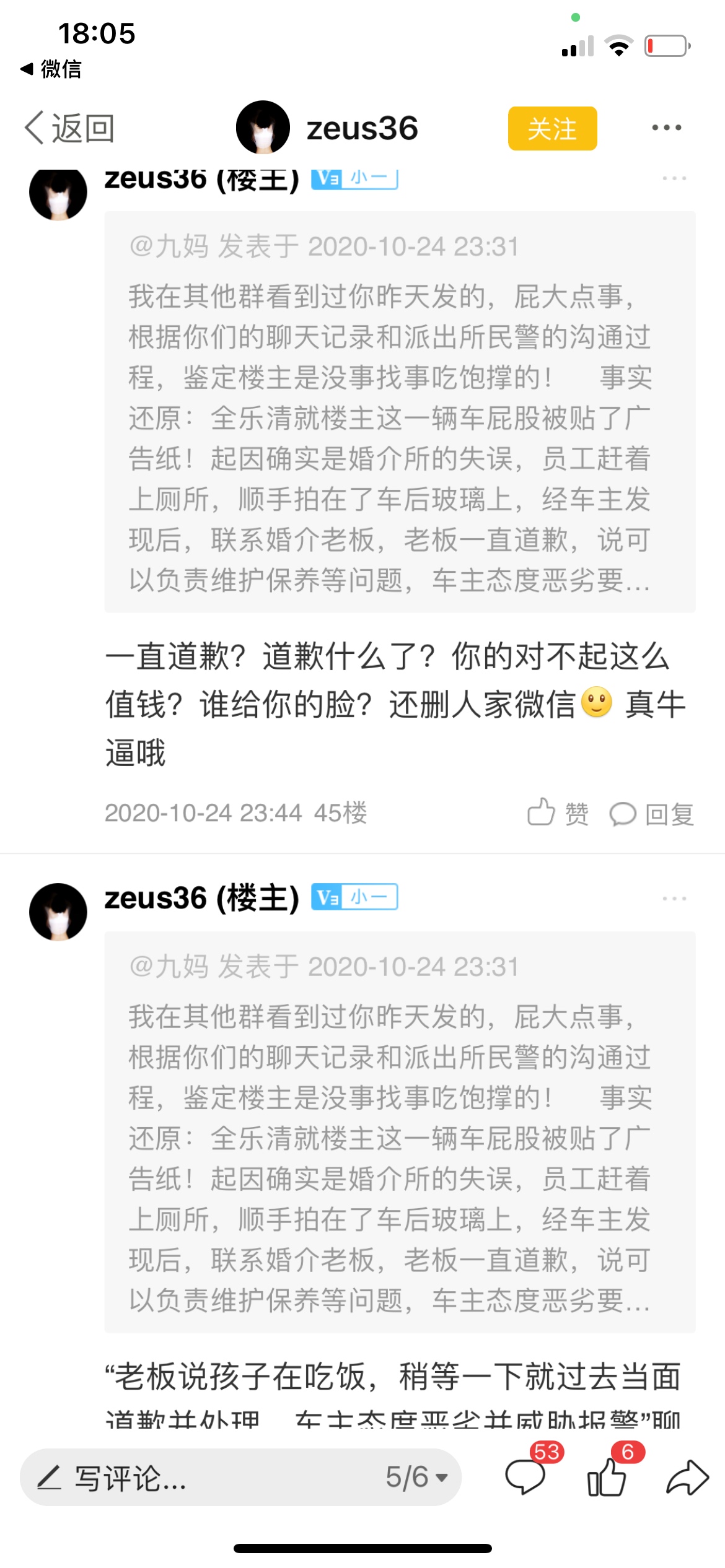
Task: Open zeus36's profile from header avatar
Action: [263, 128]
